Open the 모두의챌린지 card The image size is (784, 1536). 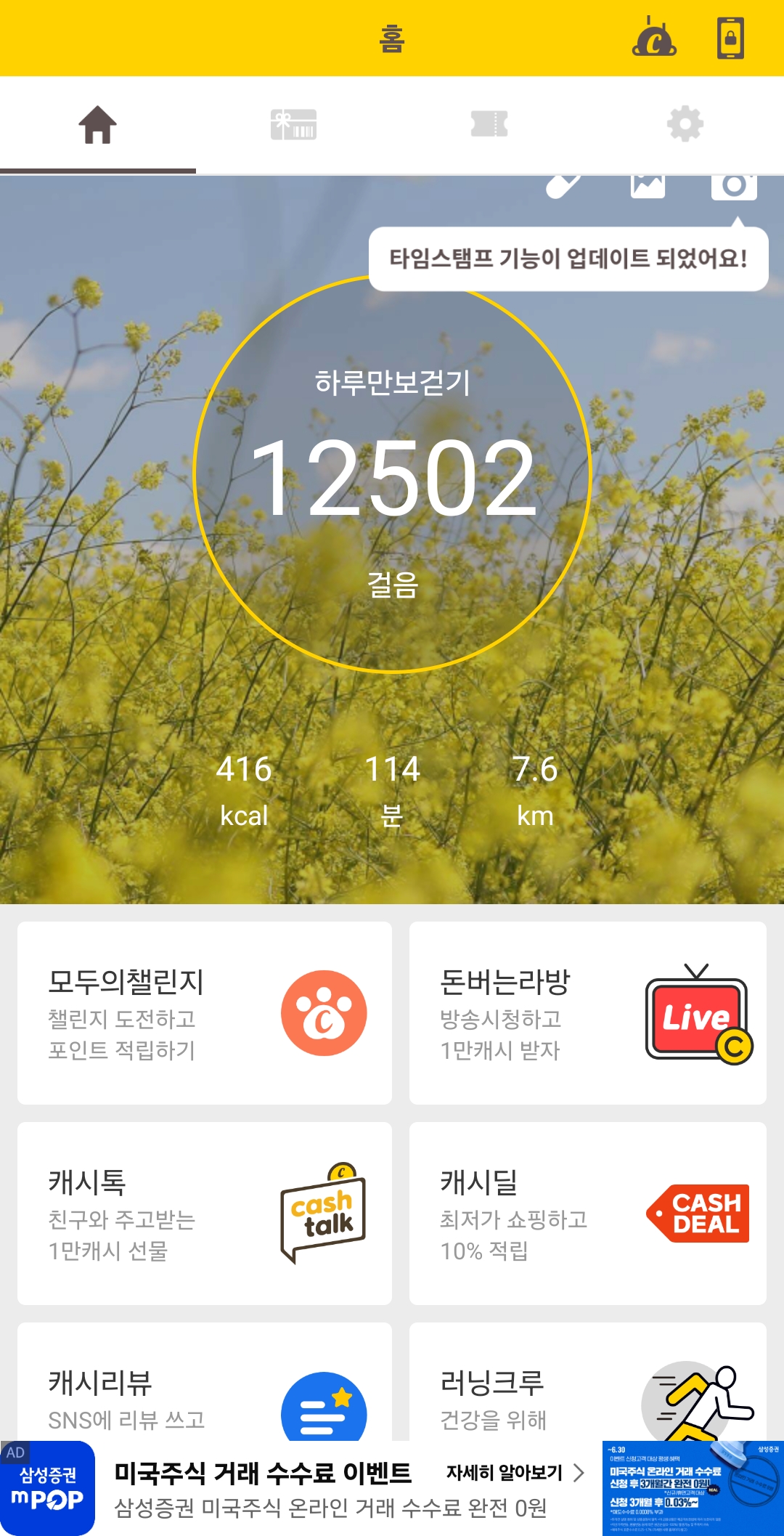click(205, 1013)
